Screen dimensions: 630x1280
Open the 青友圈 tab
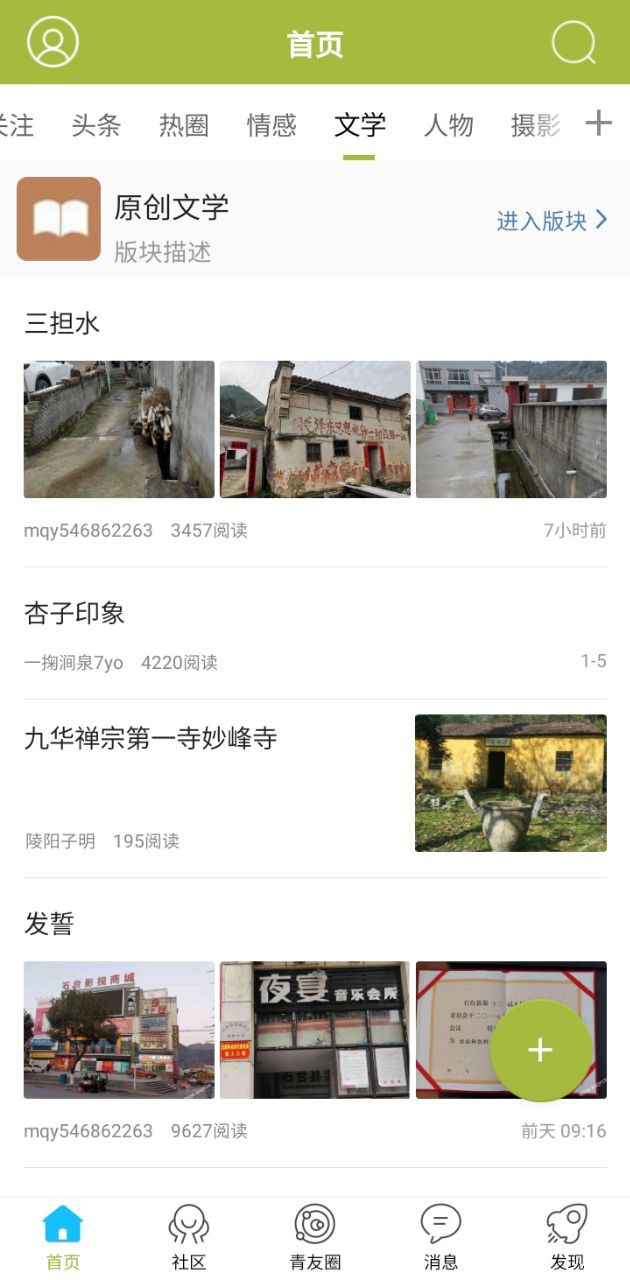click(x=315, y=1238)
